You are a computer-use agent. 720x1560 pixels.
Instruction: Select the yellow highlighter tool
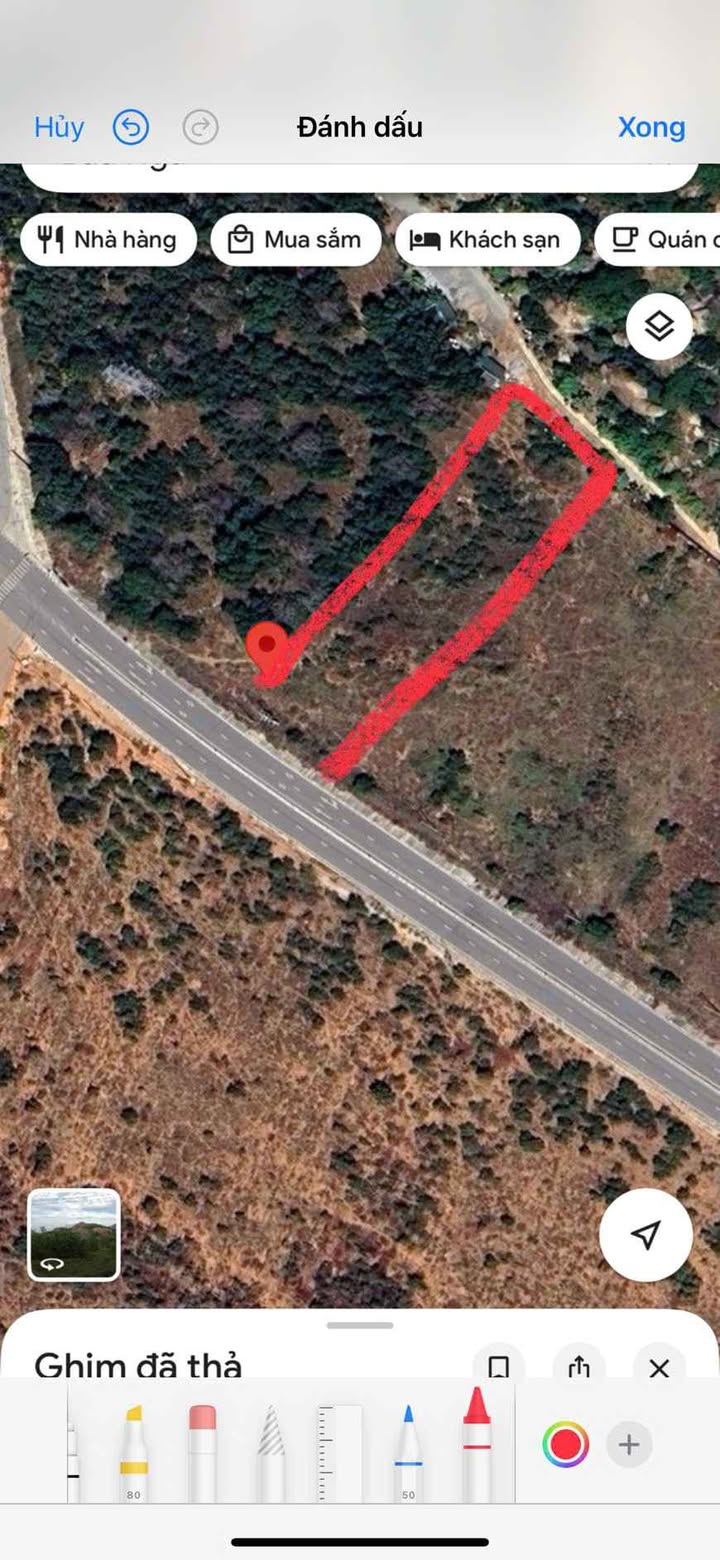pyautogui.click(x=134, y=1452)
